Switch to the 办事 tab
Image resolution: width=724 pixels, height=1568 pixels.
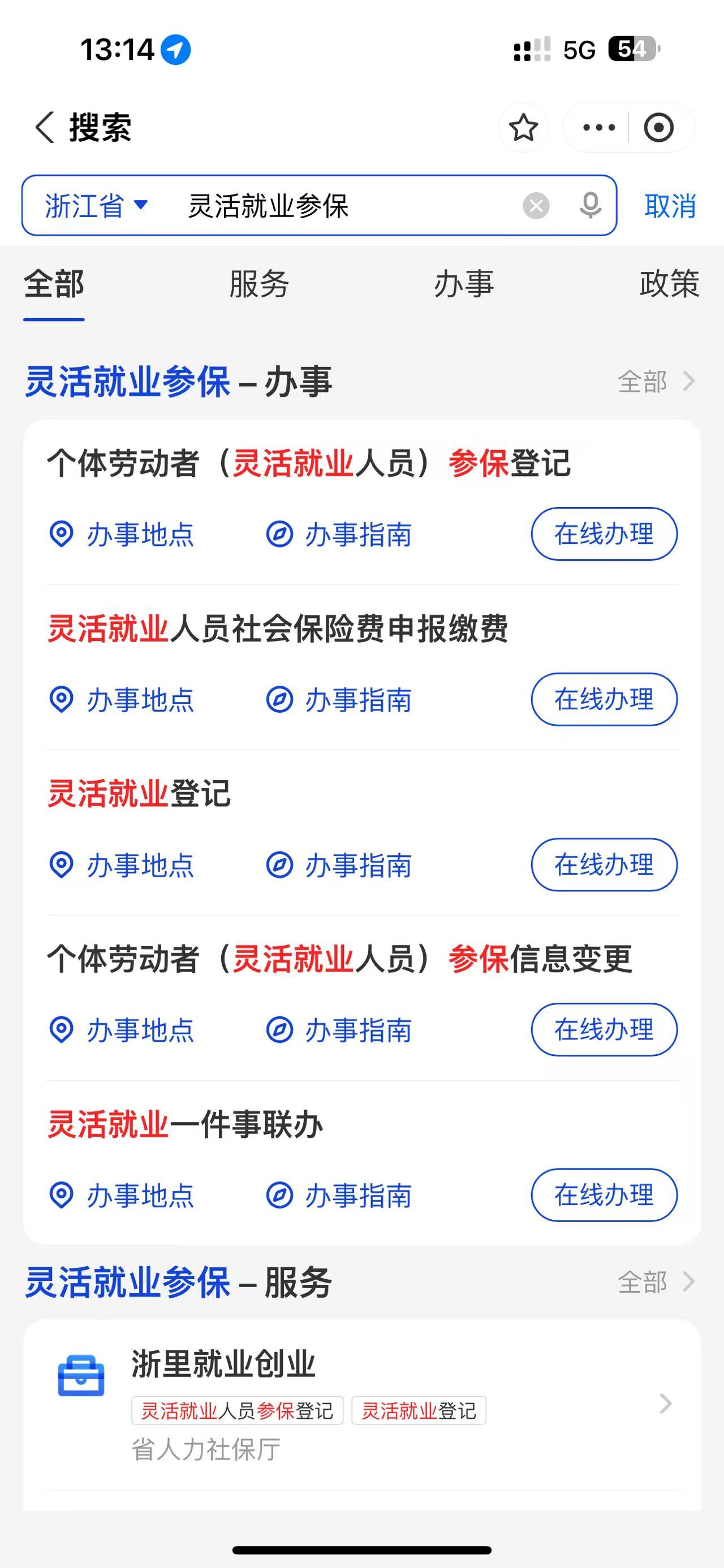tap(464, 284)
